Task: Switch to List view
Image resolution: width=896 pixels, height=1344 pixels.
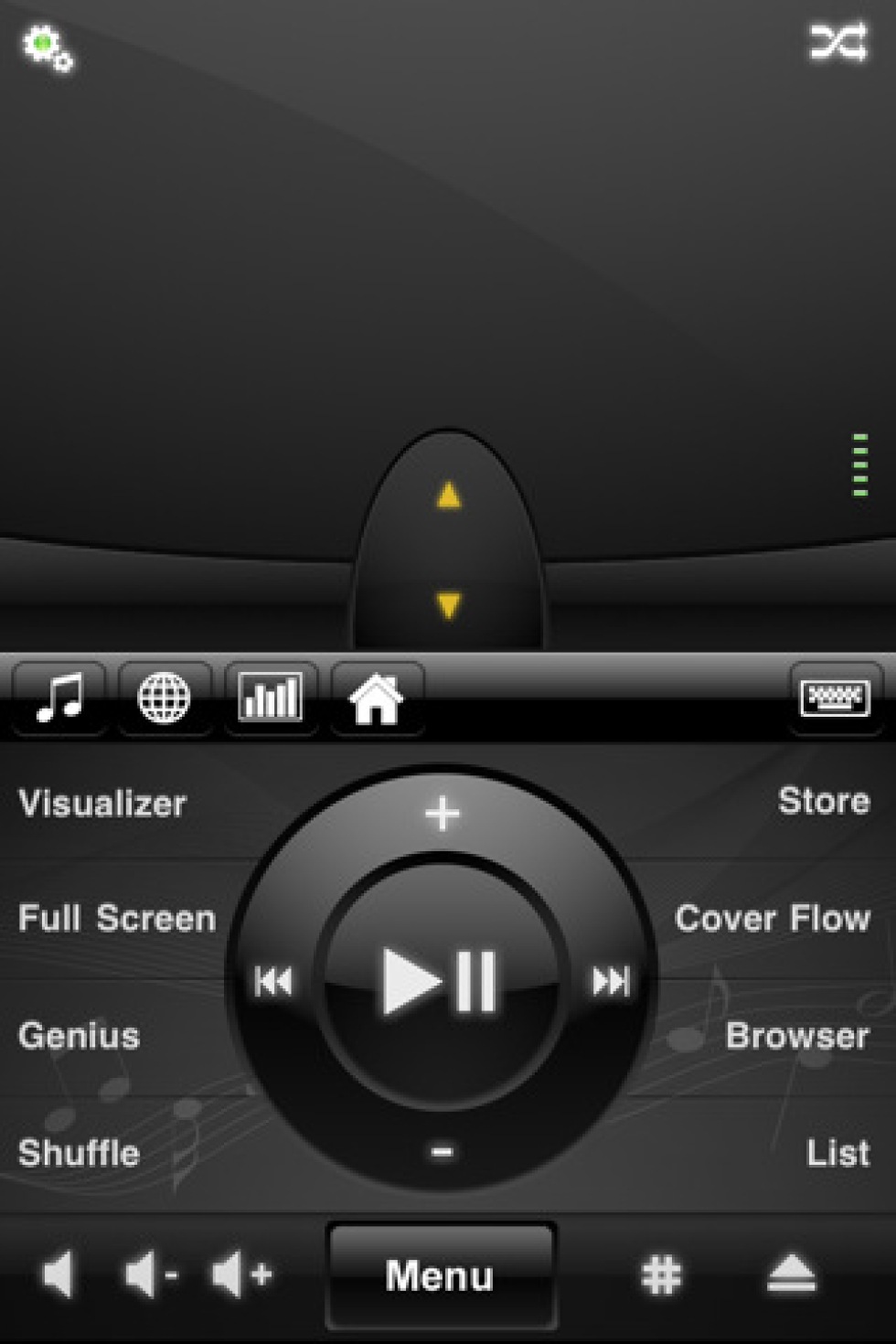Action: point(837,1152)
